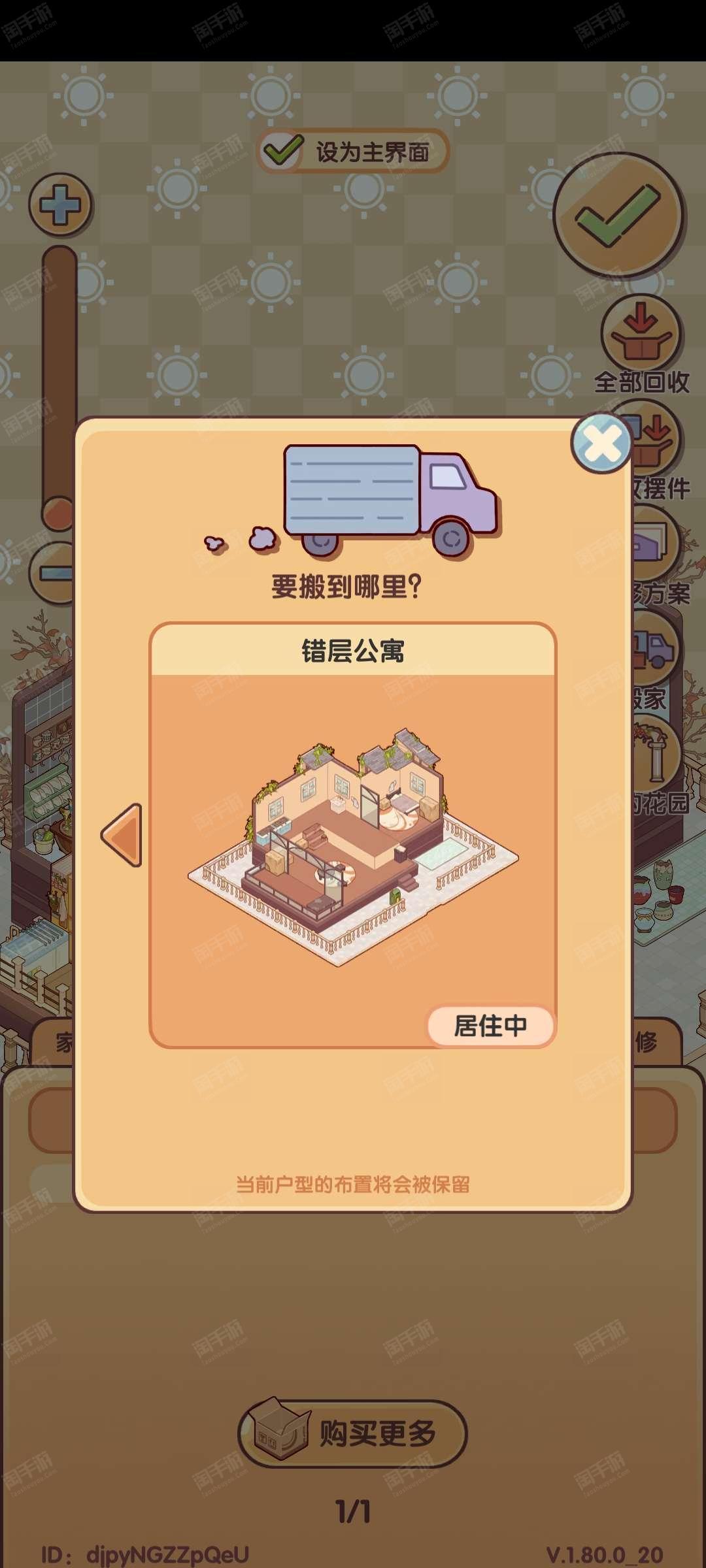
Task: Close the moving destination dialog
Action: 601,444
